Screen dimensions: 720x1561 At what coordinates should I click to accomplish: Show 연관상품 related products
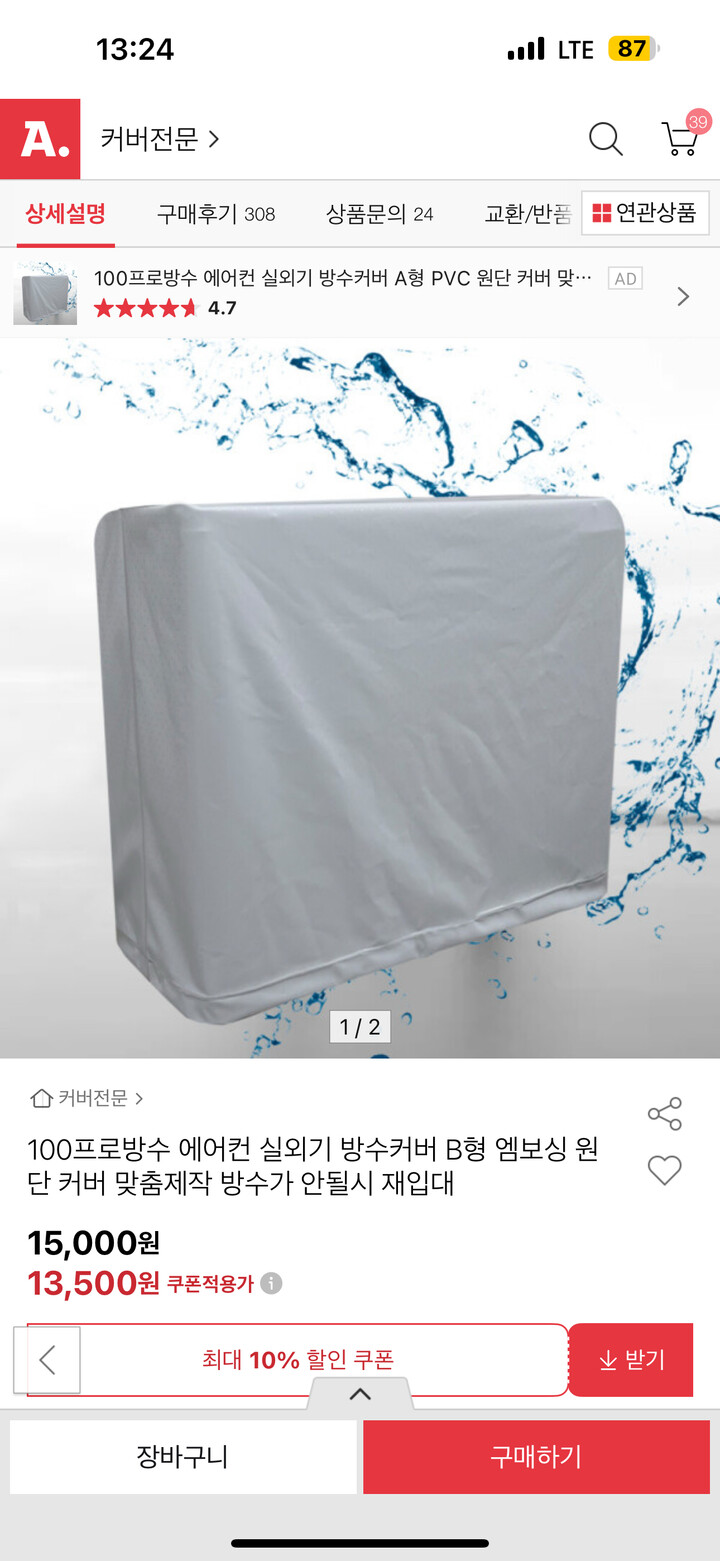coord(645,213)
